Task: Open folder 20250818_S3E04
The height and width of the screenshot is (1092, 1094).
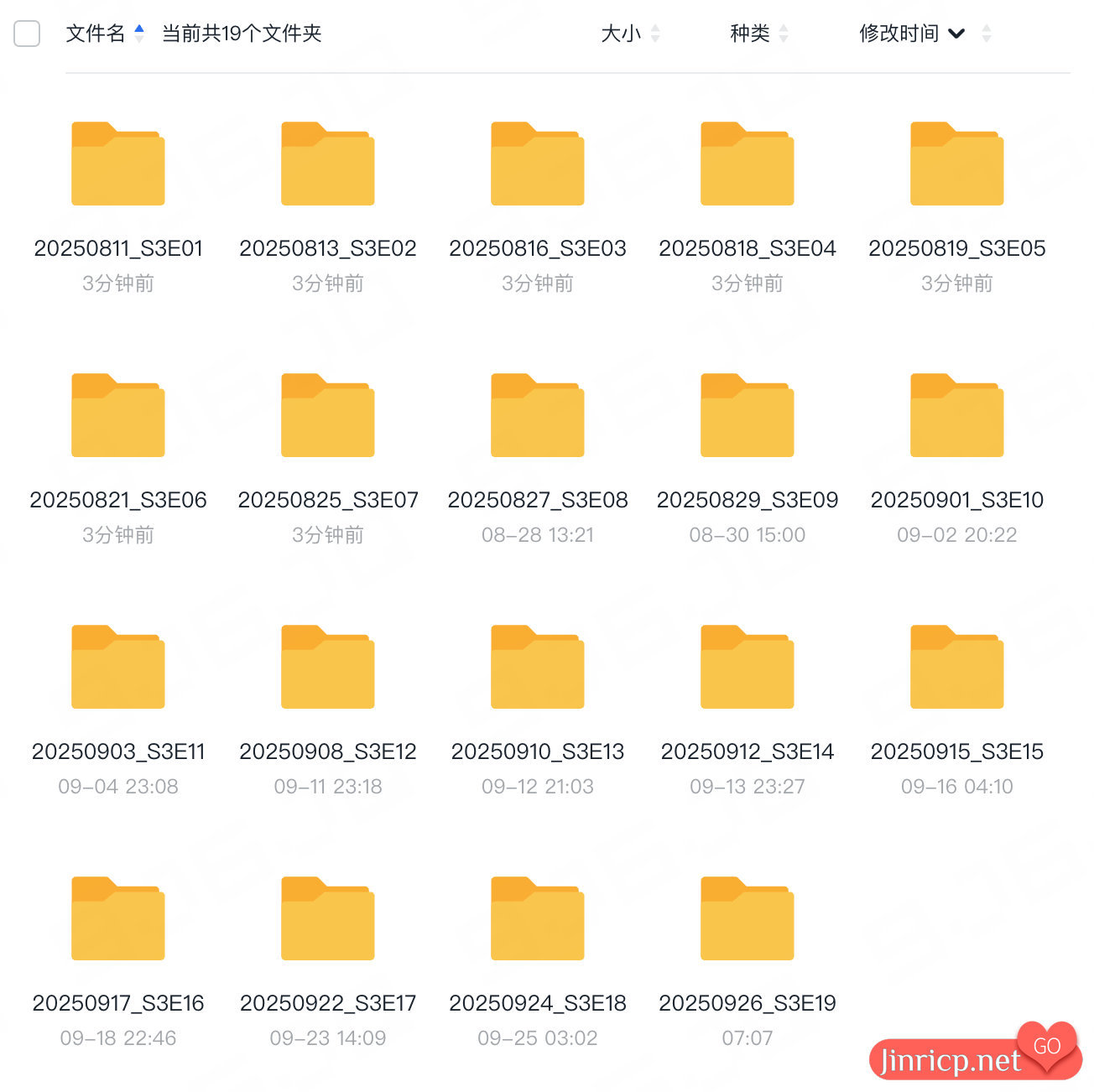Action: pos(748,164)
